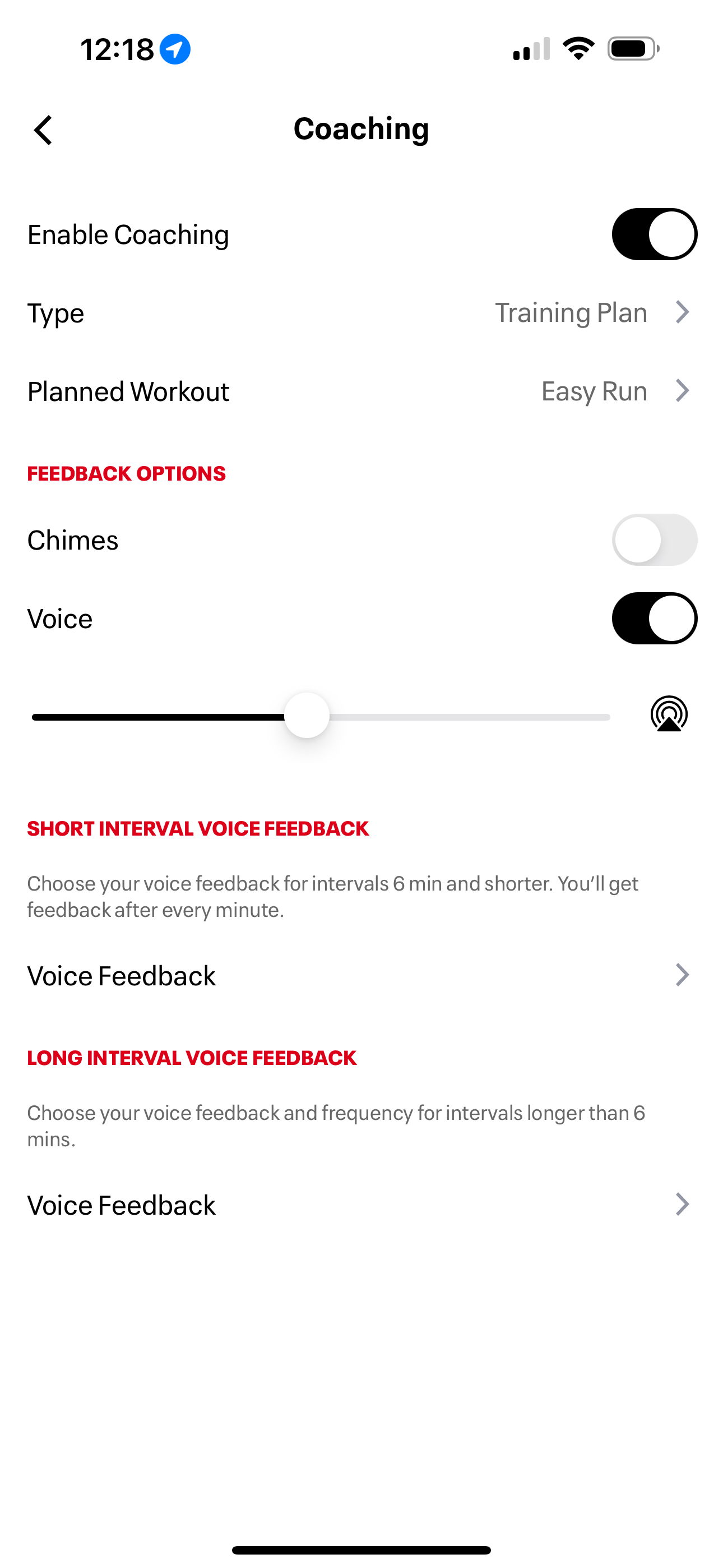This screenshot has height=1568, width=723.
Task: Tap the clock showing 12:18
Action: 117,49
